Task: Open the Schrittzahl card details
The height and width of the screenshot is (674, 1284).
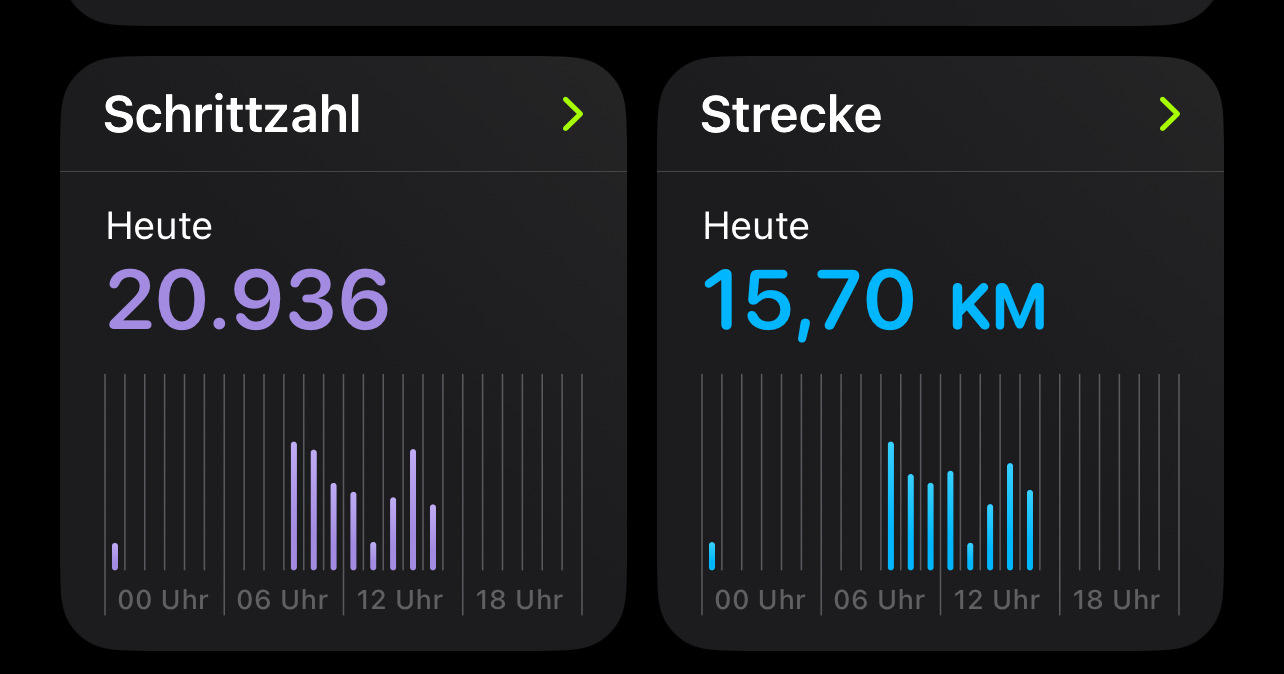Action: [x=232, y=115]
